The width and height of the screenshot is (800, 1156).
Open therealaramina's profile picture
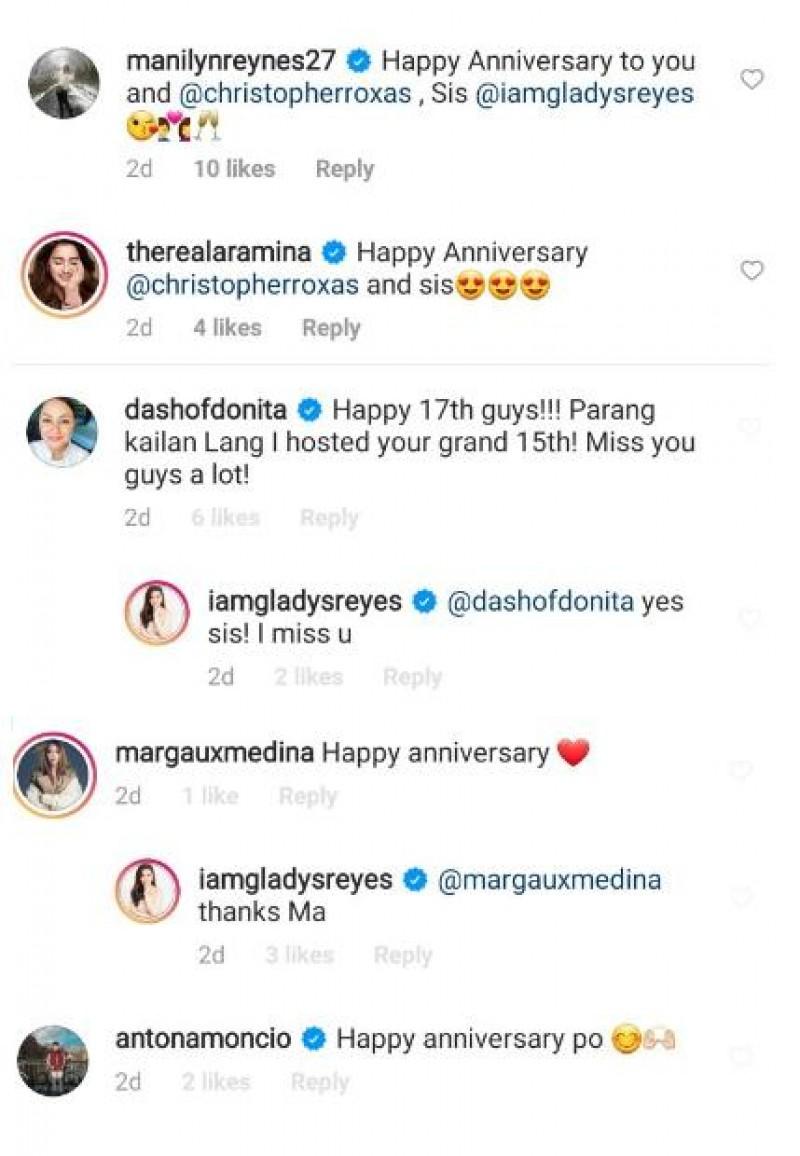coord(64,274)
